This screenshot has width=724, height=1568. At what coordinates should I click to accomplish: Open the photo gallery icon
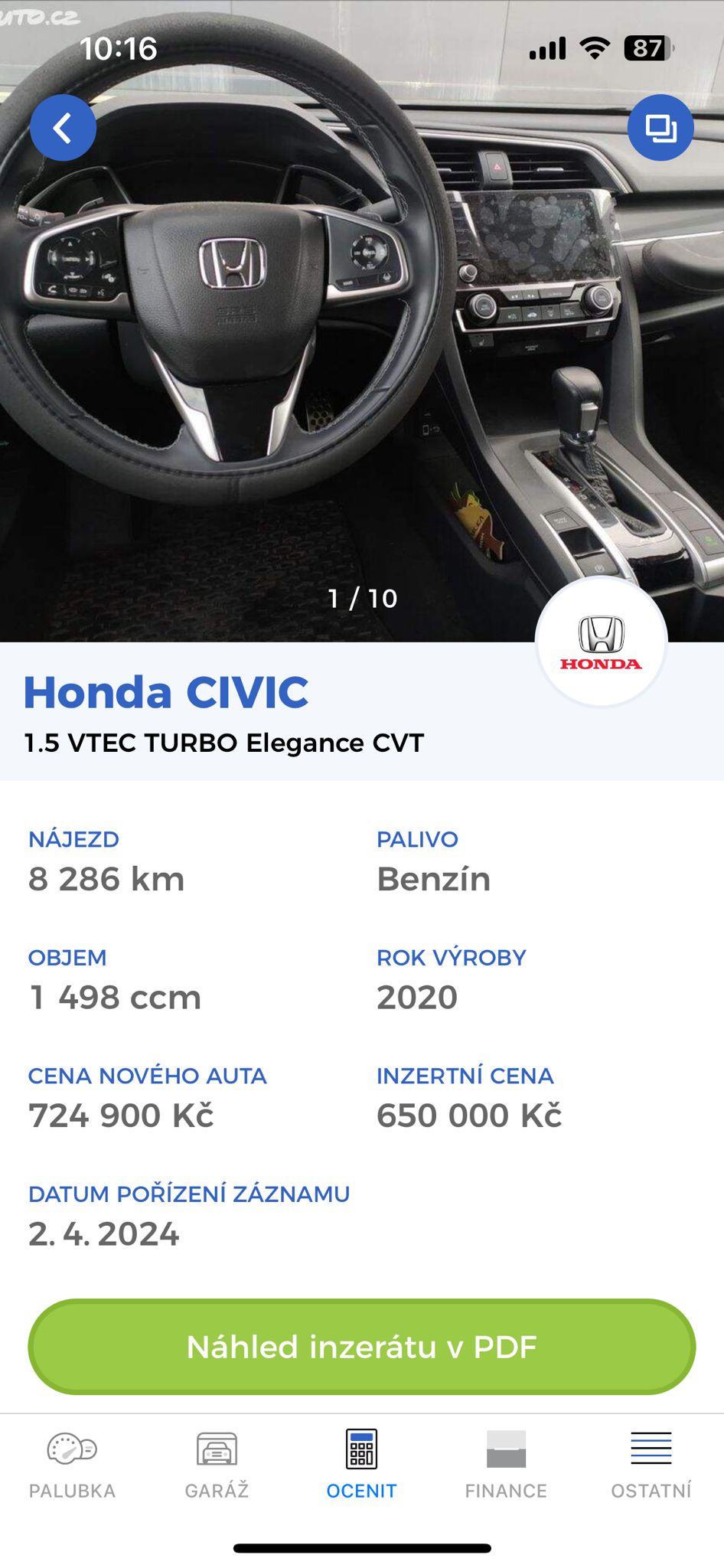660,128
